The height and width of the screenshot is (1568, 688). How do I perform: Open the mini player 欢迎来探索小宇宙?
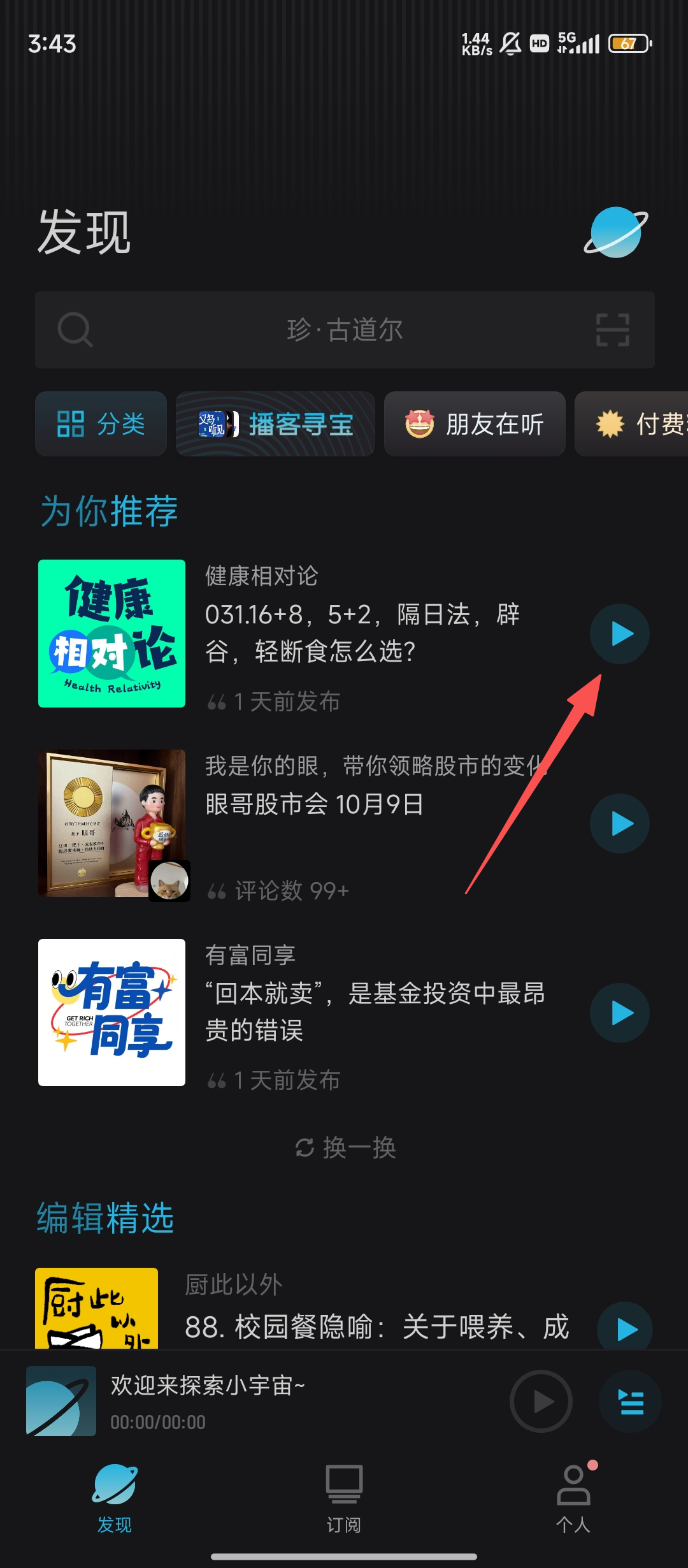click(x=255, y=1401)
